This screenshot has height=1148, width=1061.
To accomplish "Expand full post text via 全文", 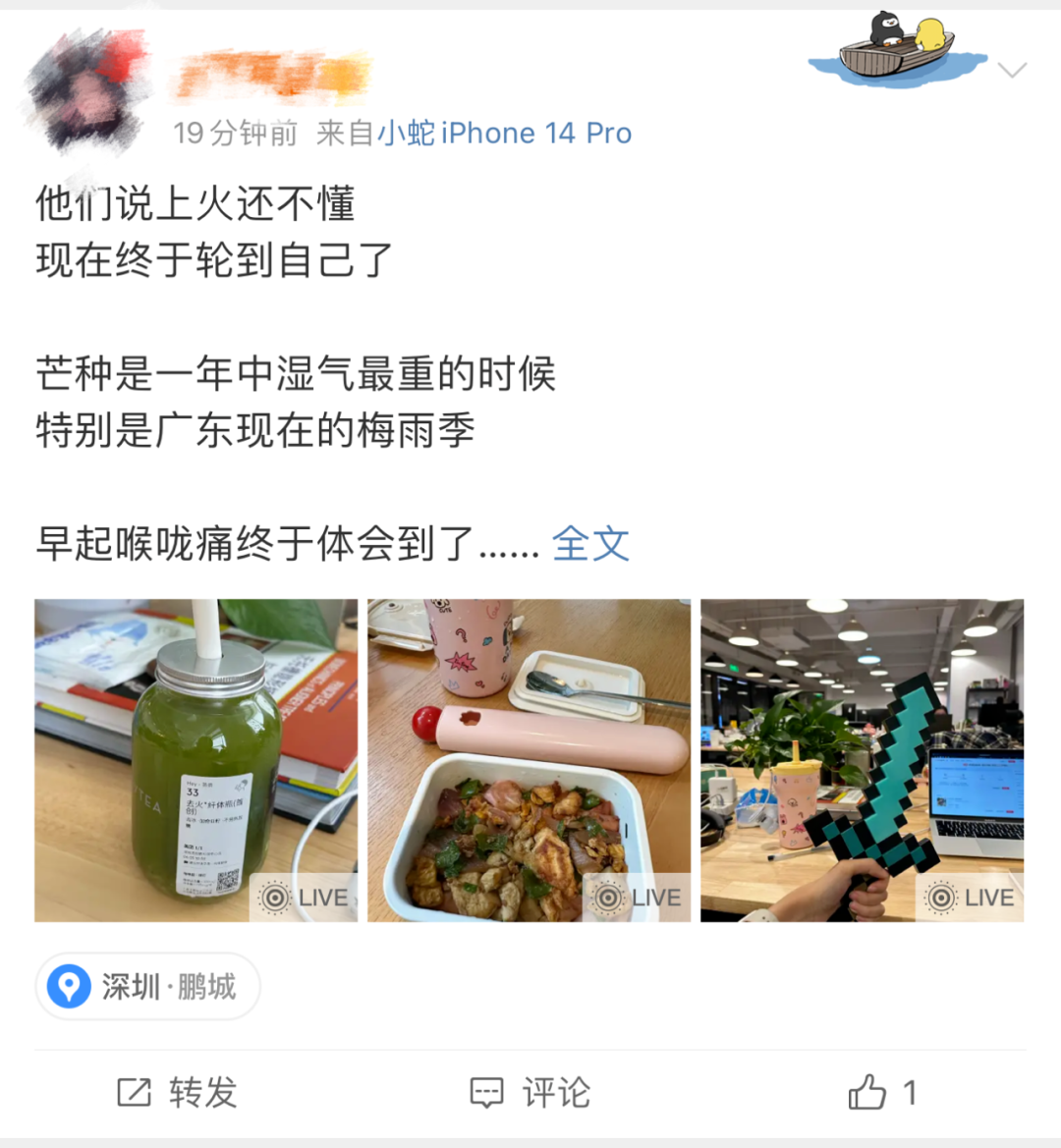I will click(x=589, y=543).
